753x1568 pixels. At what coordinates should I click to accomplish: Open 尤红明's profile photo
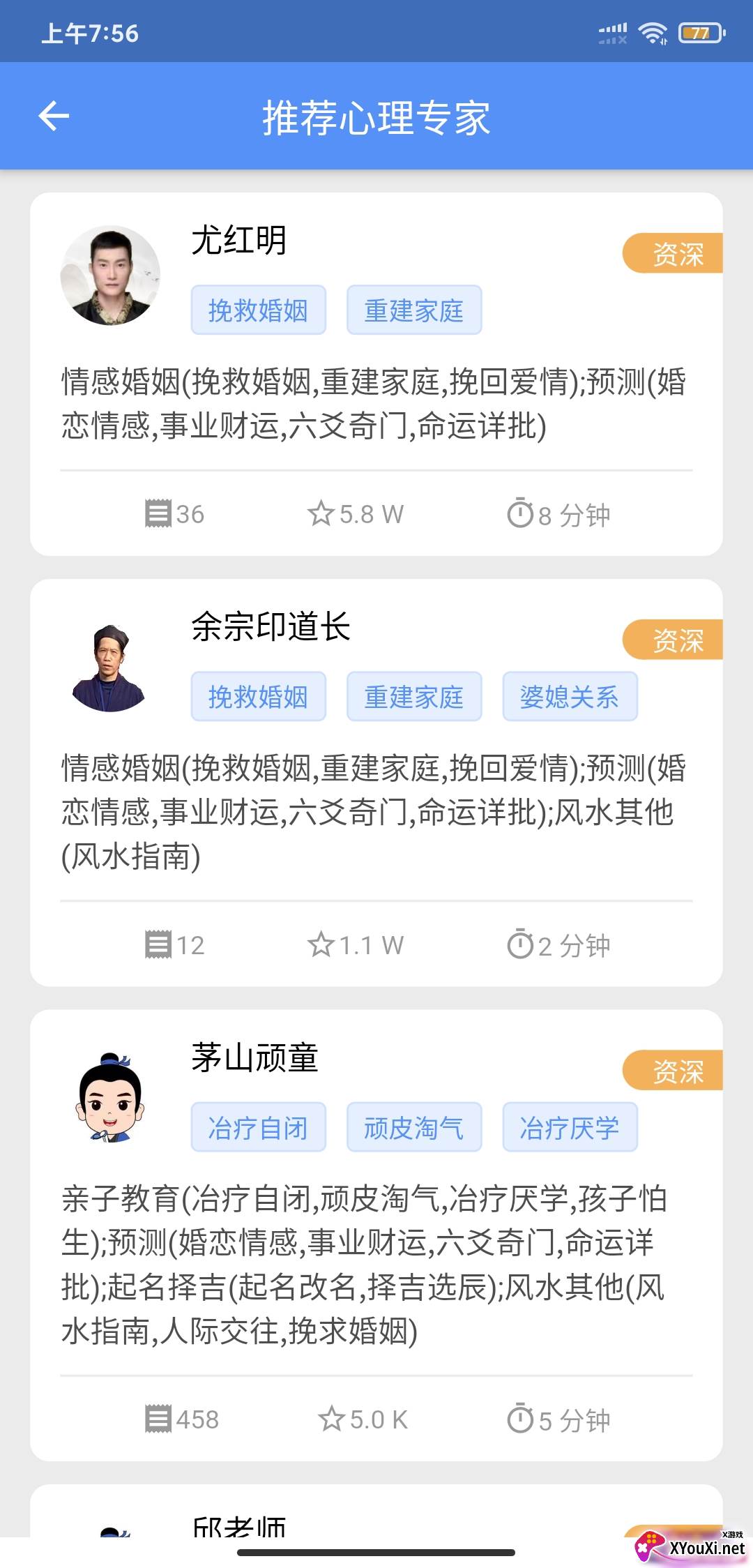(112, 275)
